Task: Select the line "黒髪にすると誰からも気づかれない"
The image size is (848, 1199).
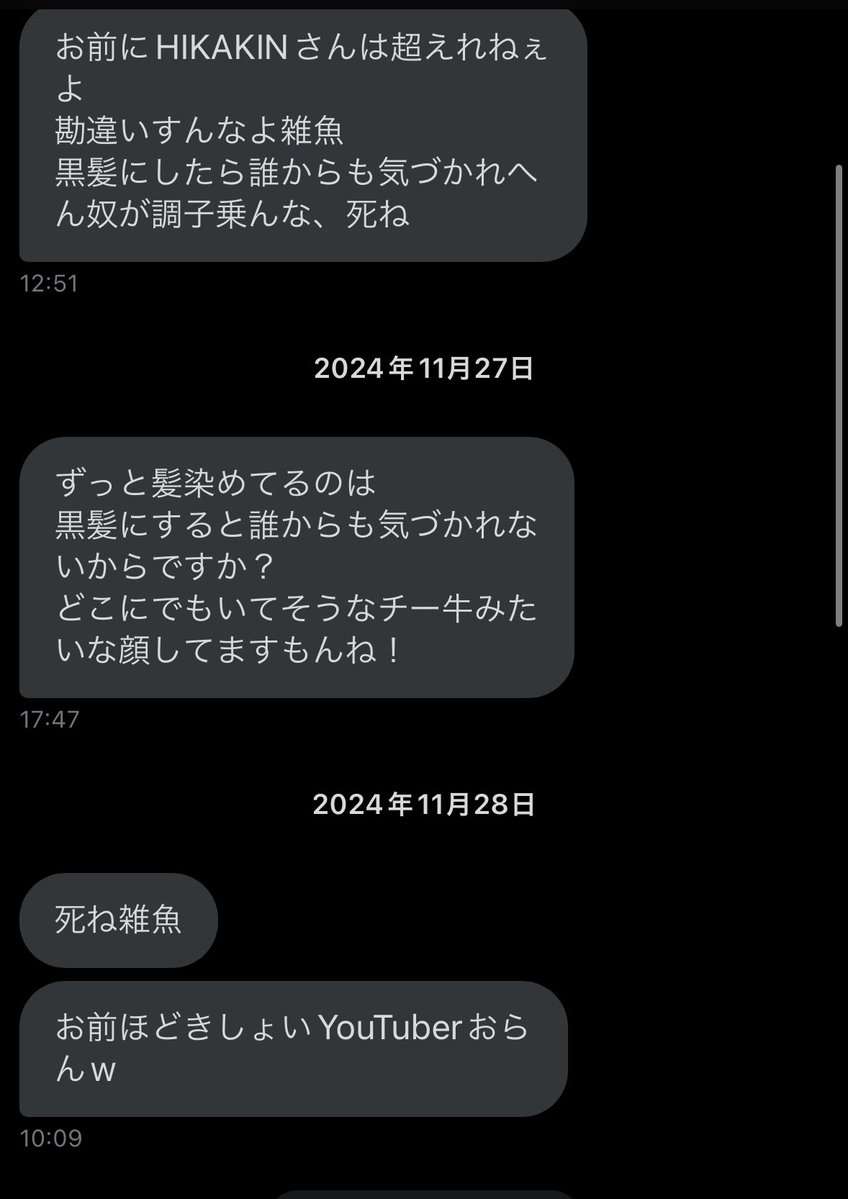Action: [x=295, y=527]
